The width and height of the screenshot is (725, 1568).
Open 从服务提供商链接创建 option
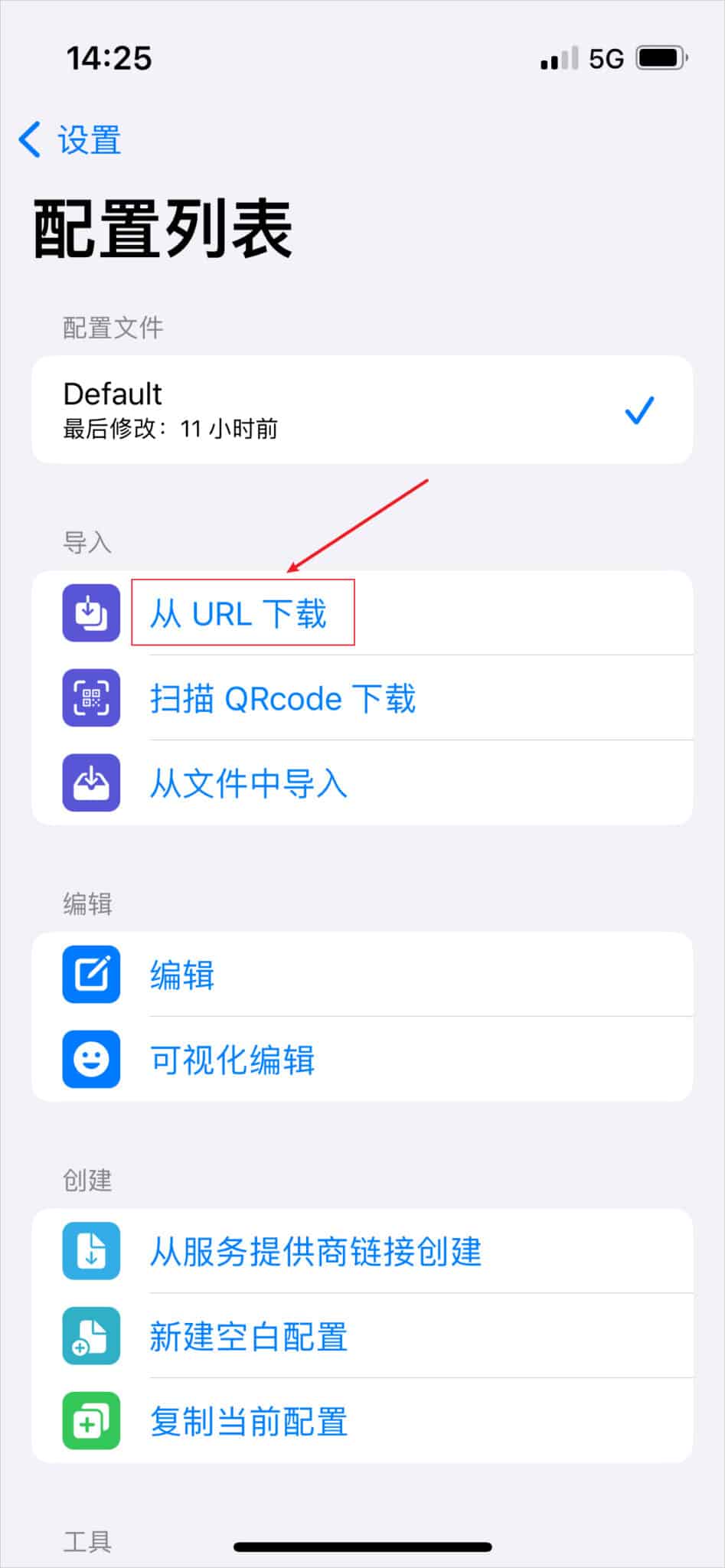315,1252
